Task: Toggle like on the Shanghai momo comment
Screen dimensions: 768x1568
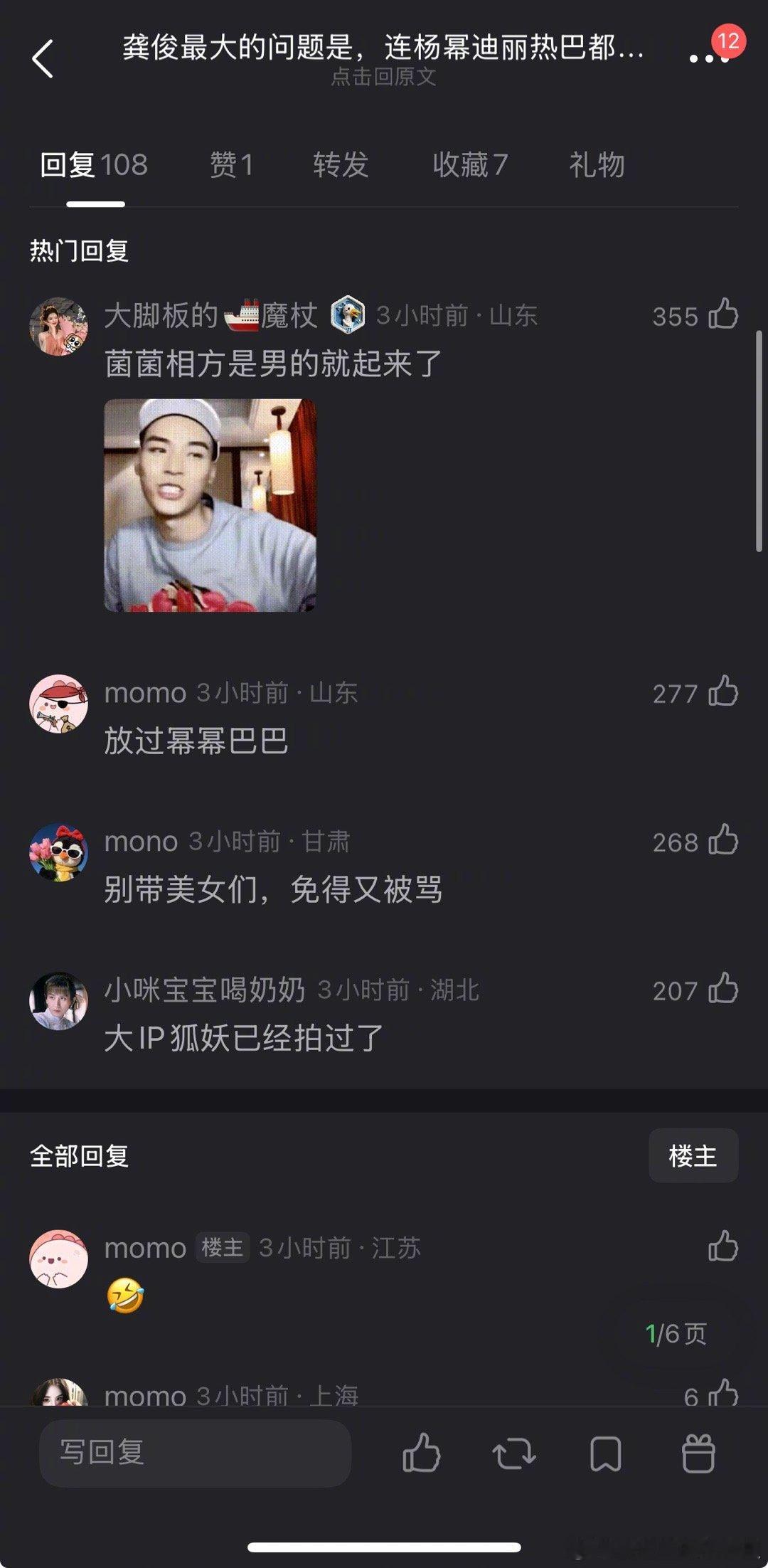Action: [724, 1394]
